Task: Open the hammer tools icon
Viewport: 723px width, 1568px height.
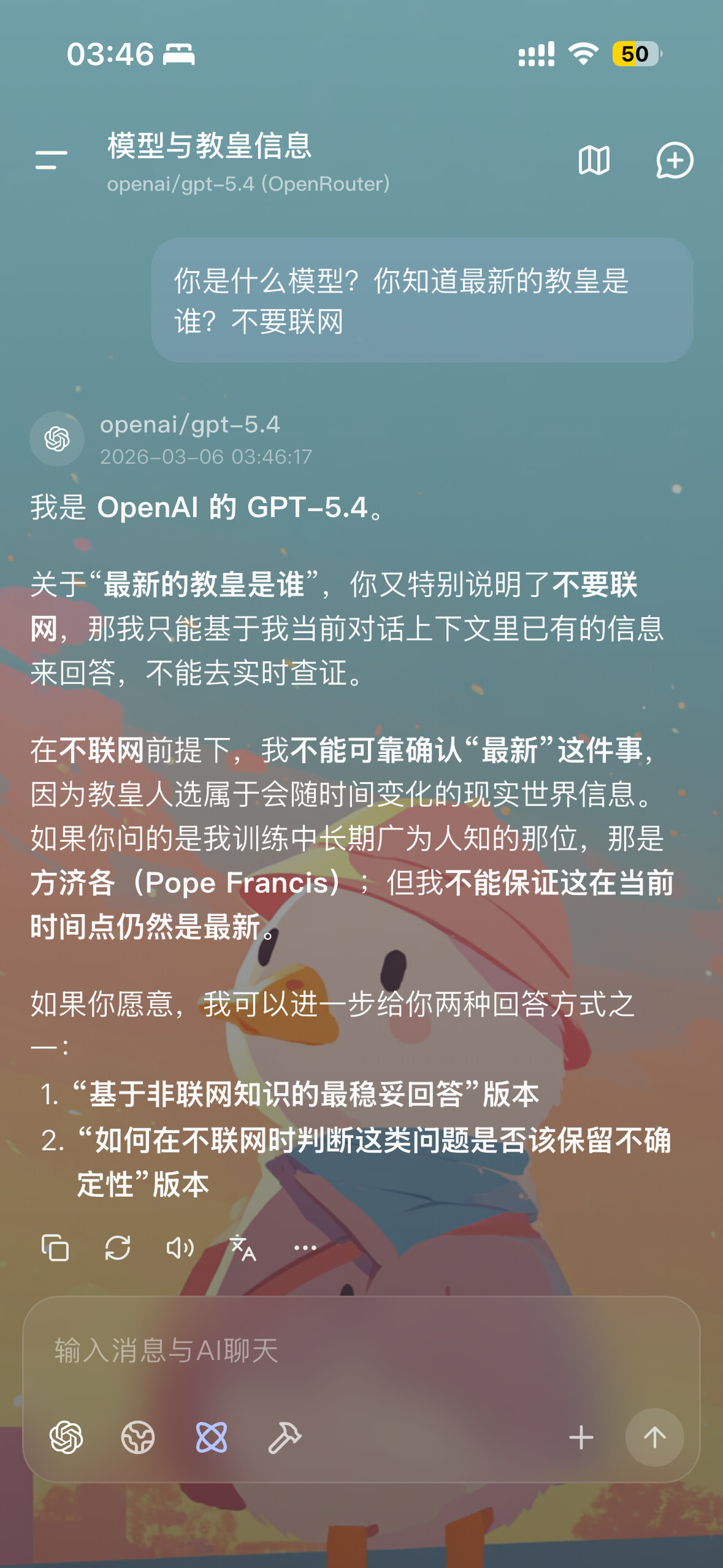Action: pos(285,1437)
